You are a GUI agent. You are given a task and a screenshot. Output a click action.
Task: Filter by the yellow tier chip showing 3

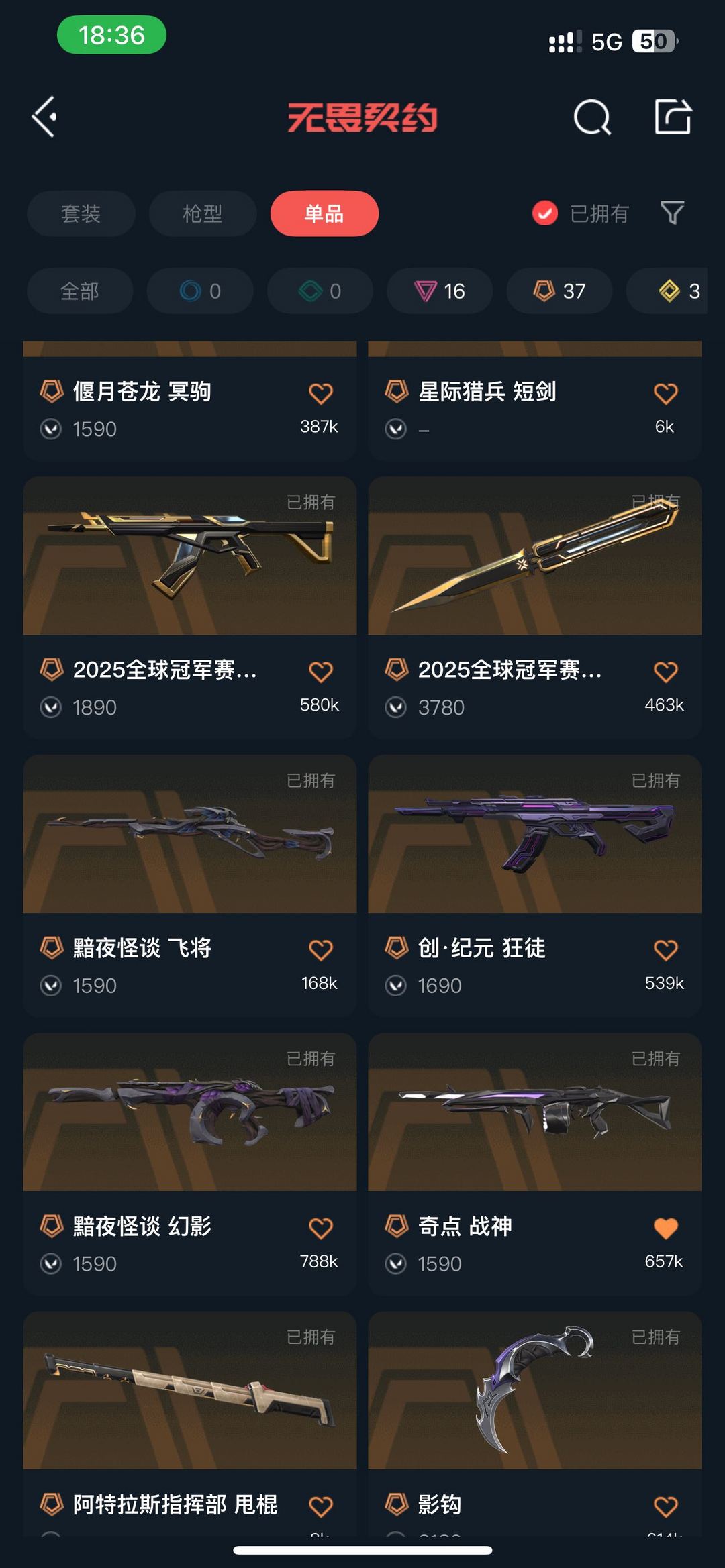tap(667, 291)
